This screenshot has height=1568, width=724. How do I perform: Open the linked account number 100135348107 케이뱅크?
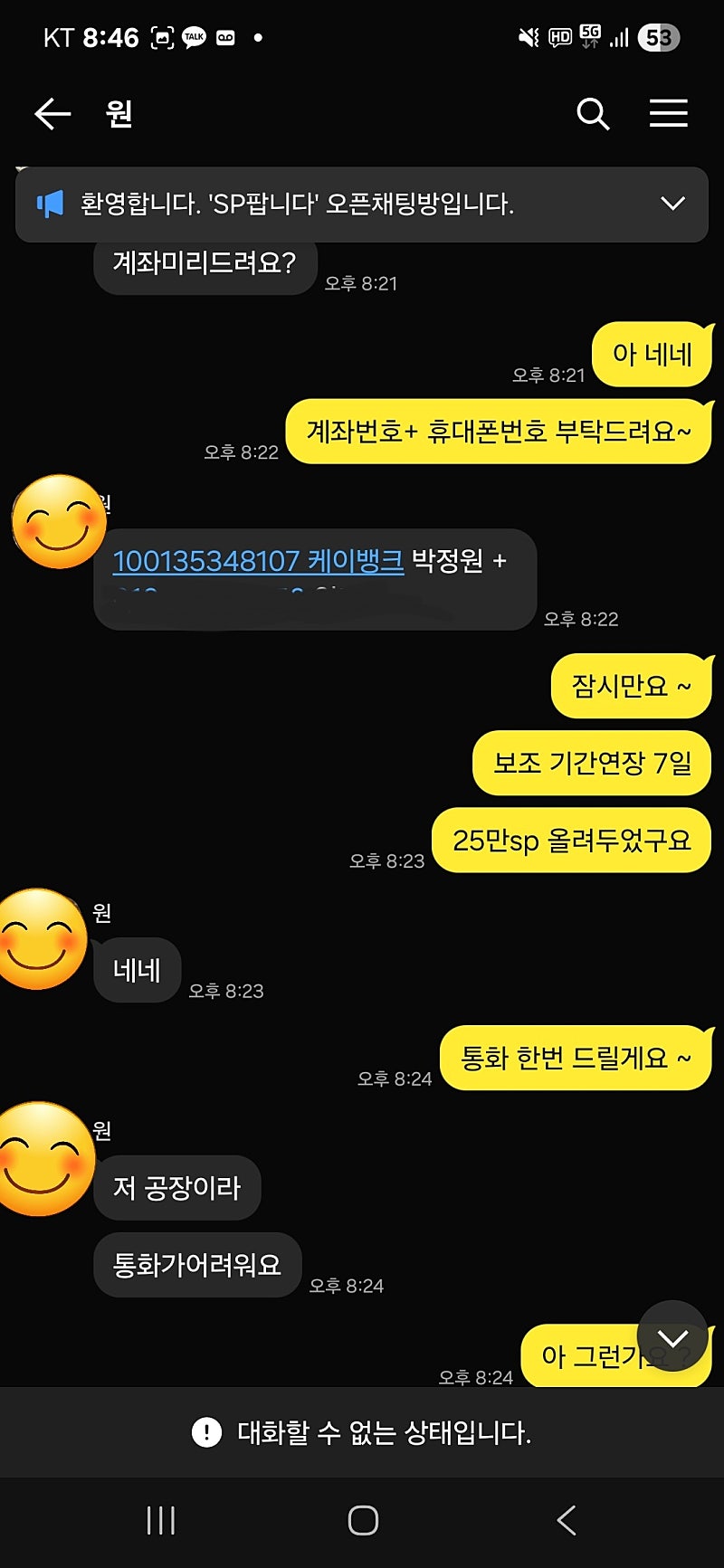(258, 561)
